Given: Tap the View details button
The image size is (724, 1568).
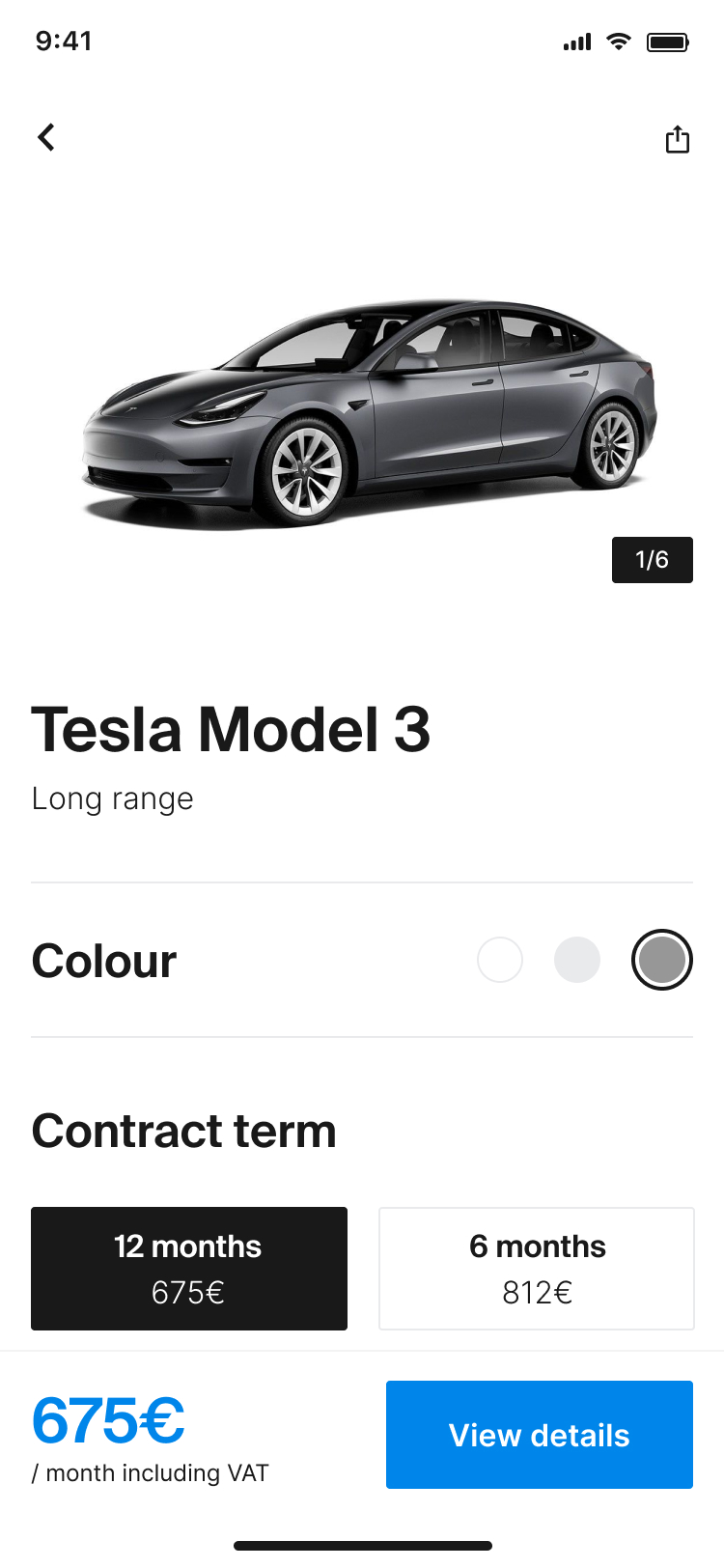Looking at the screenshot, I should click(x=540, y=1435).
